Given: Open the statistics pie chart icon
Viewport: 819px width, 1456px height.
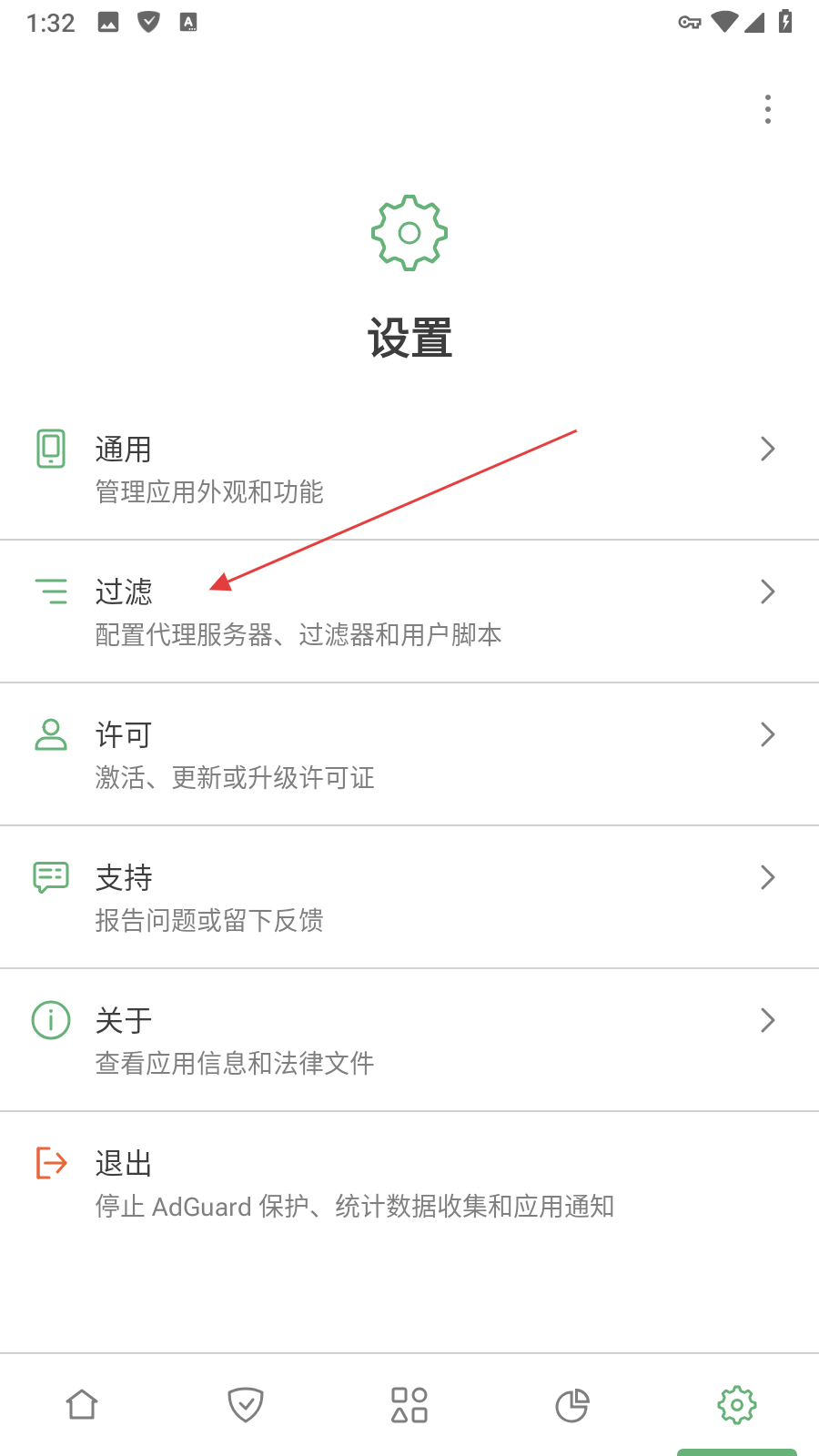Looking at the screenshot, I should (x=572, y=1404).
